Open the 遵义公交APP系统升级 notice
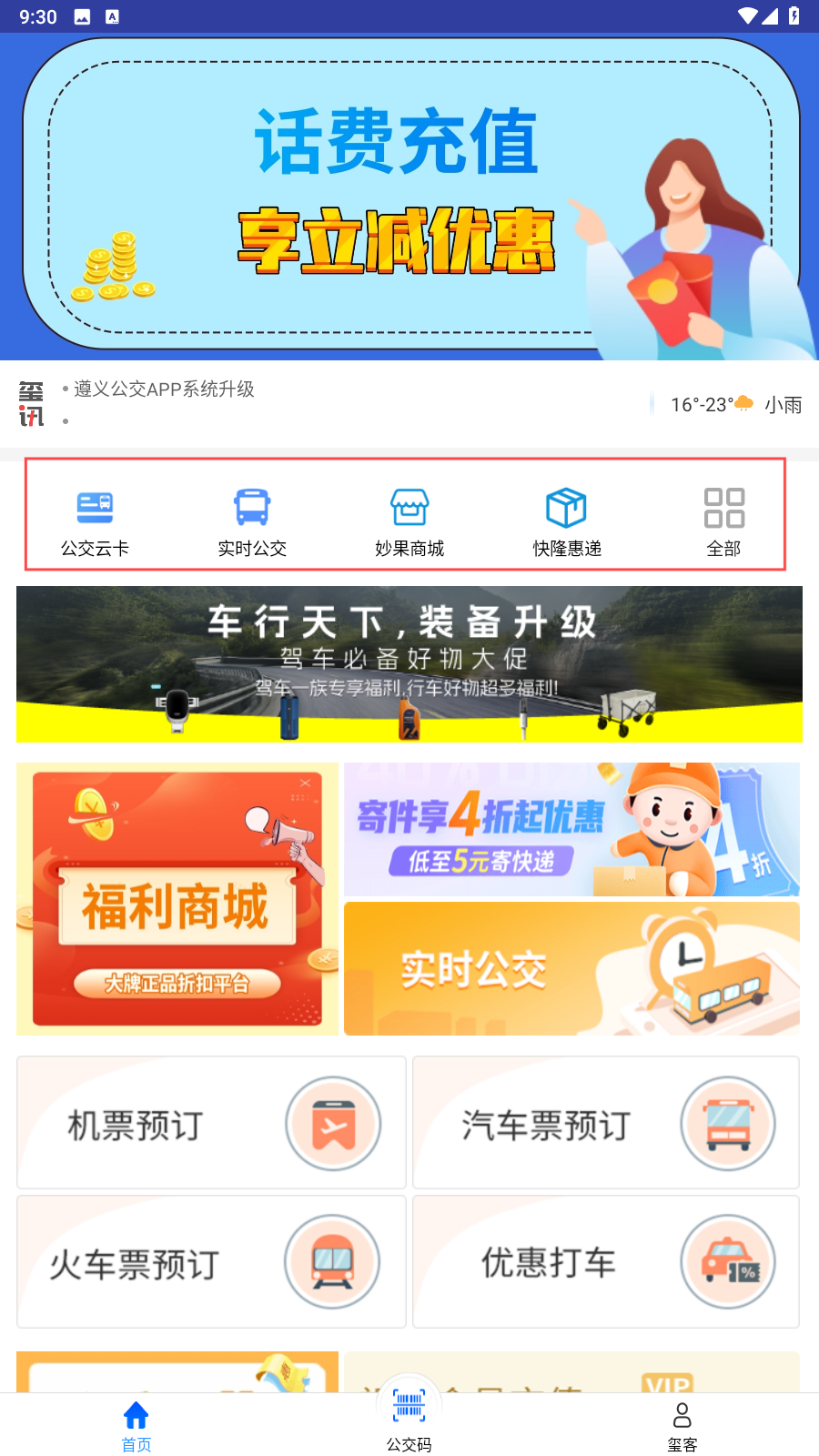The height and width of the screenshot is (1456, 819). click(164, 389)
